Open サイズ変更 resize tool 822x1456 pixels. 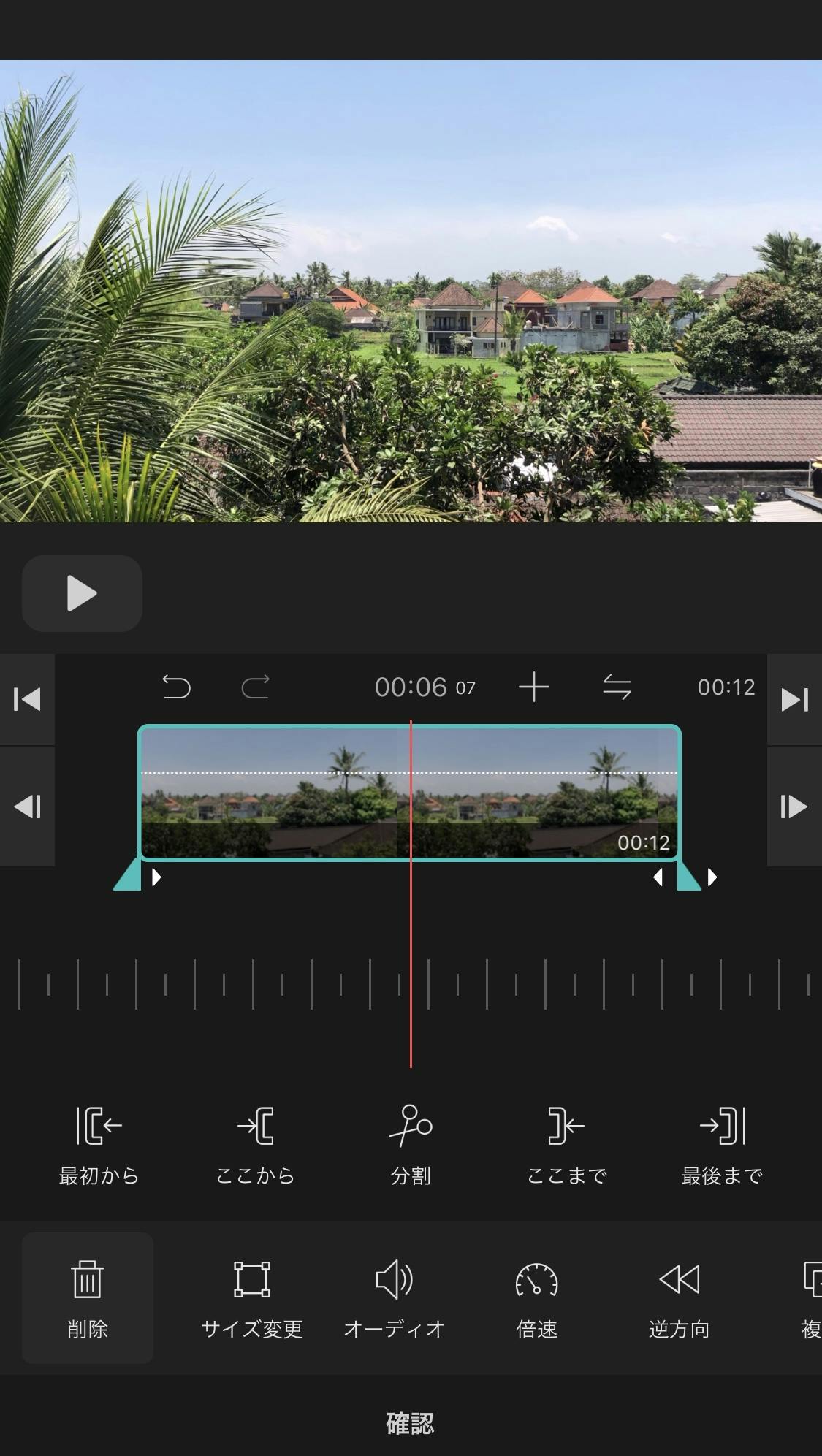pos(251,1298)
